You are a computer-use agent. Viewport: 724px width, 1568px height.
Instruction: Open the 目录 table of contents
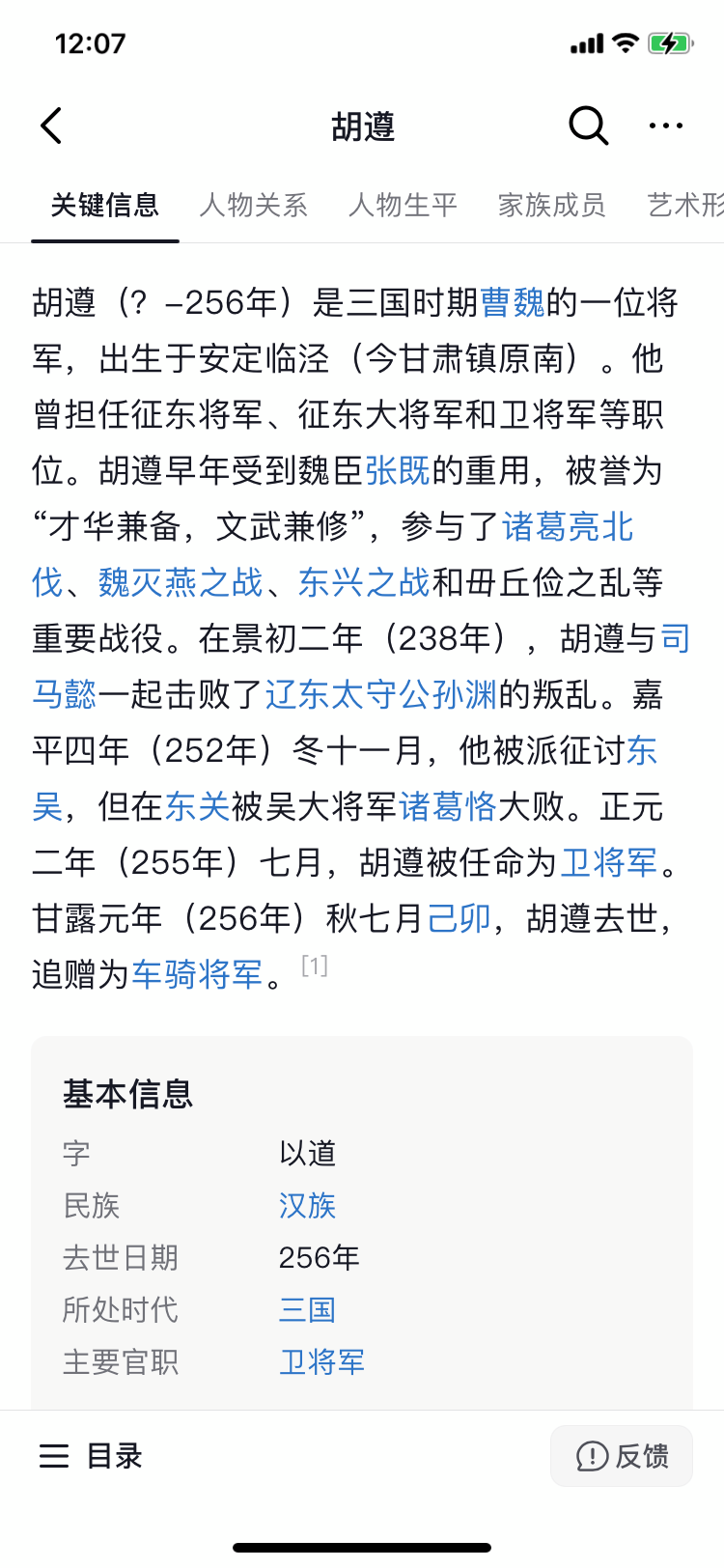click(x=91, y=1456)
